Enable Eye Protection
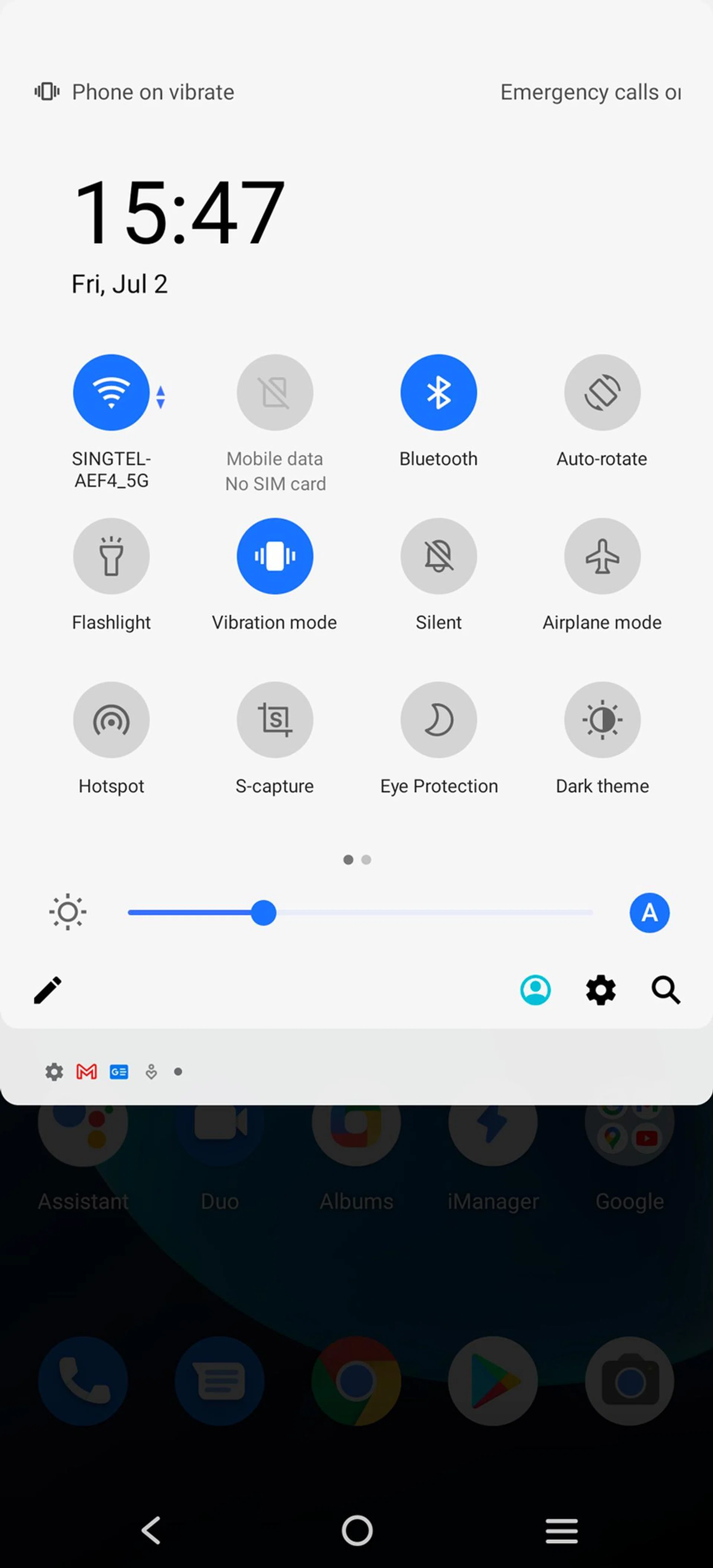Viewport: 713px width, 1568px height. pyautogui.click(x=439, y=720)
